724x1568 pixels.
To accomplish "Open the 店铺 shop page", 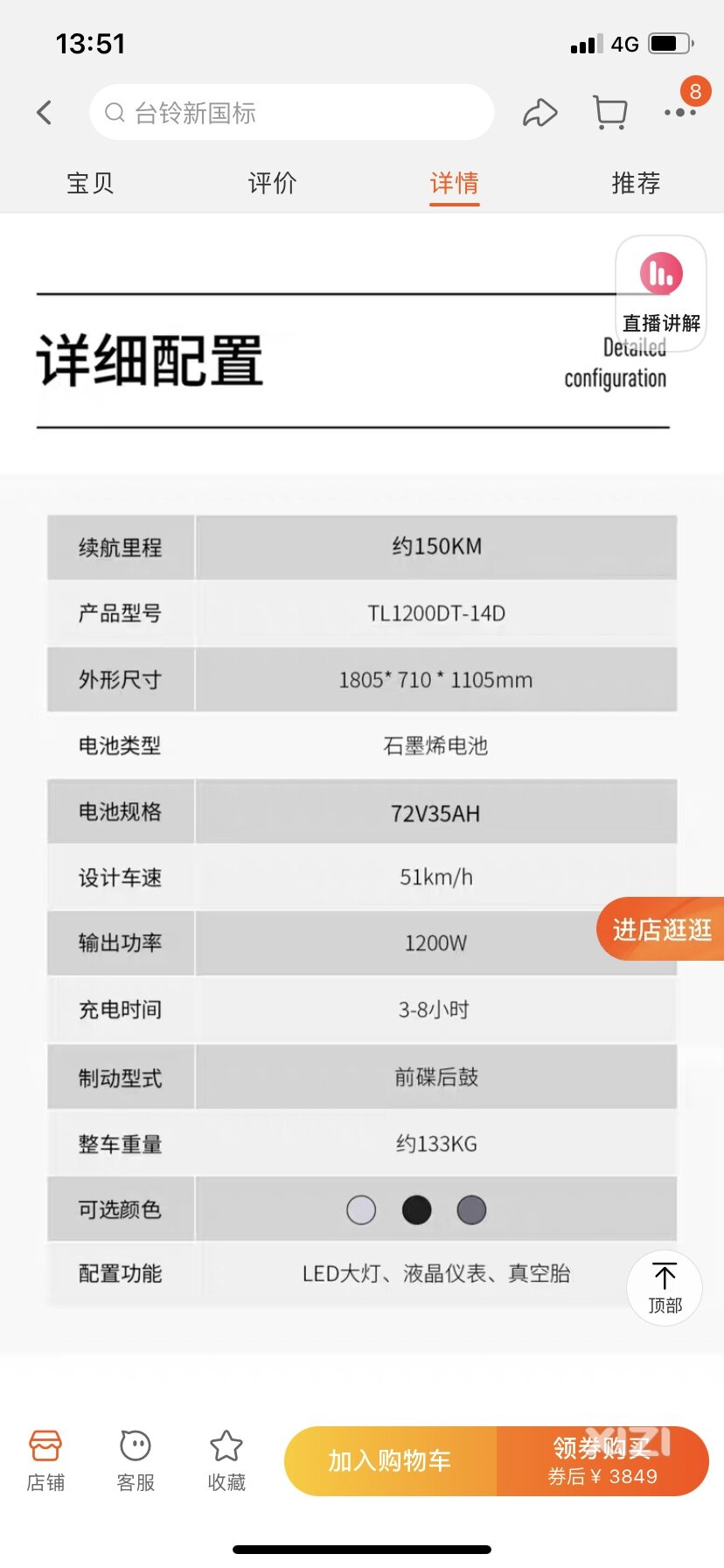I will pyautogui.click(x=45, y=1459).
